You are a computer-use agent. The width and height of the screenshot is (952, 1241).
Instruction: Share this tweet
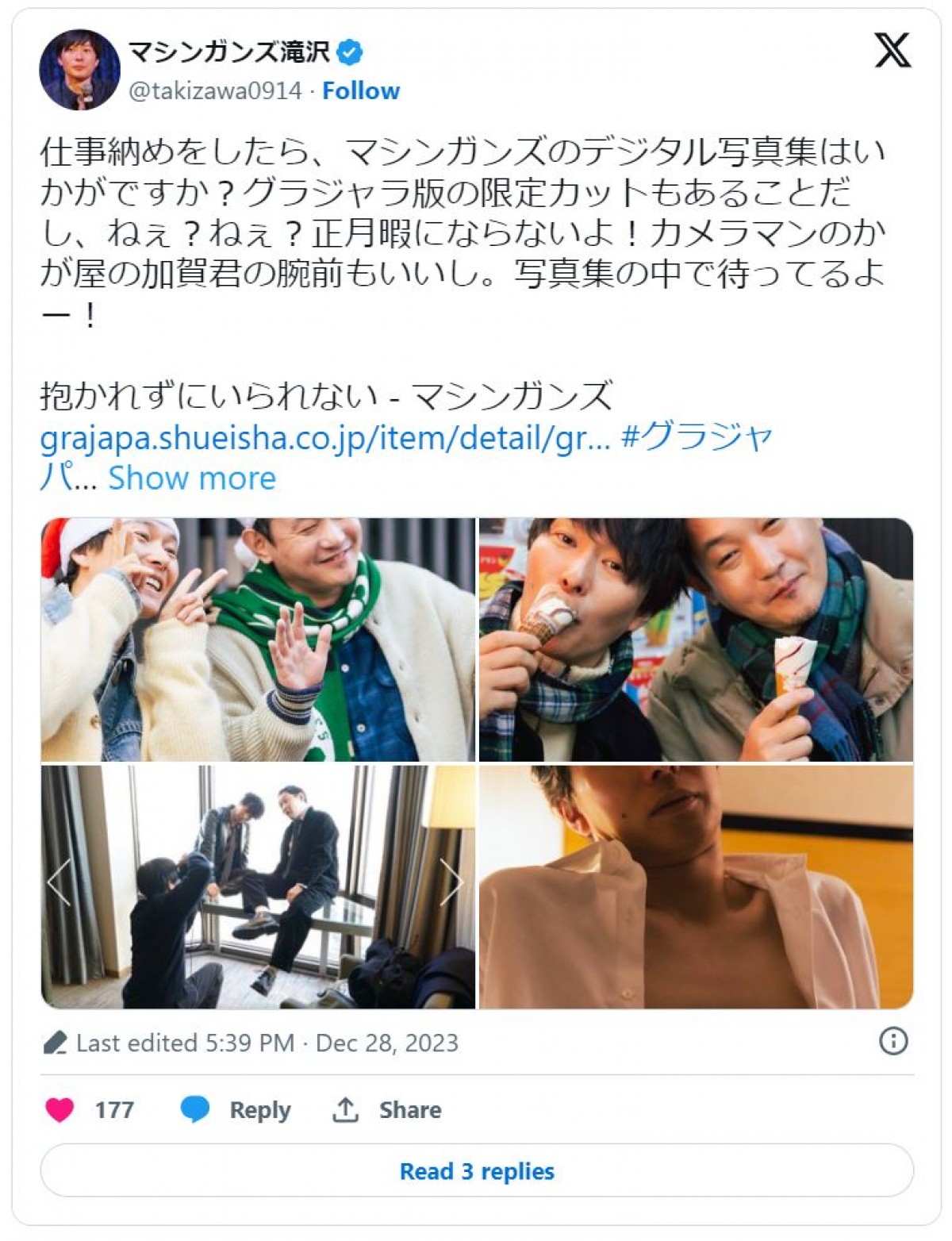387,1109
